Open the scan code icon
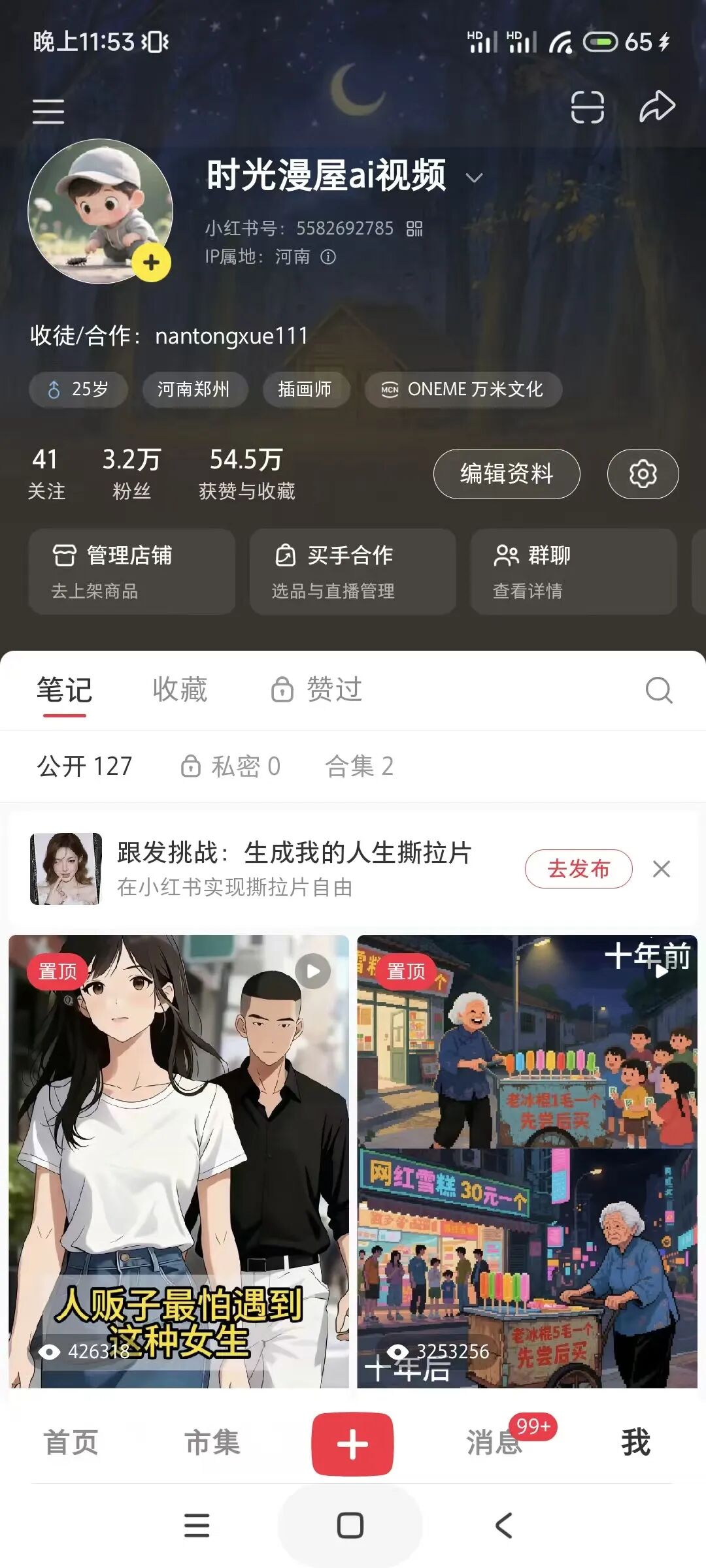Image resolution: width=706 pixels, height=1568 pixels. [x=587, y=107]
